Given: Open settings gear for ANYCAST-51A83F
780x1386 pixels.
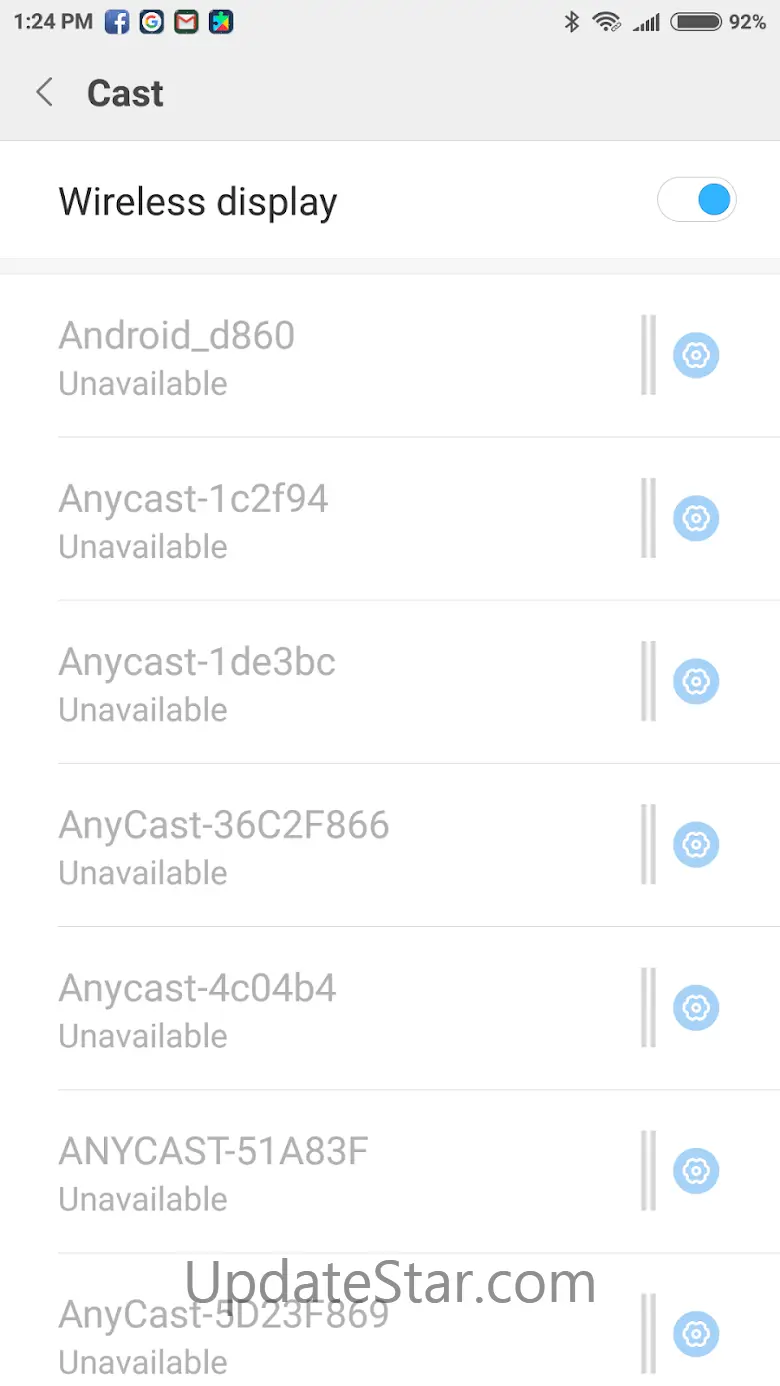Looking at the screenshot, I should [696, 1171].
